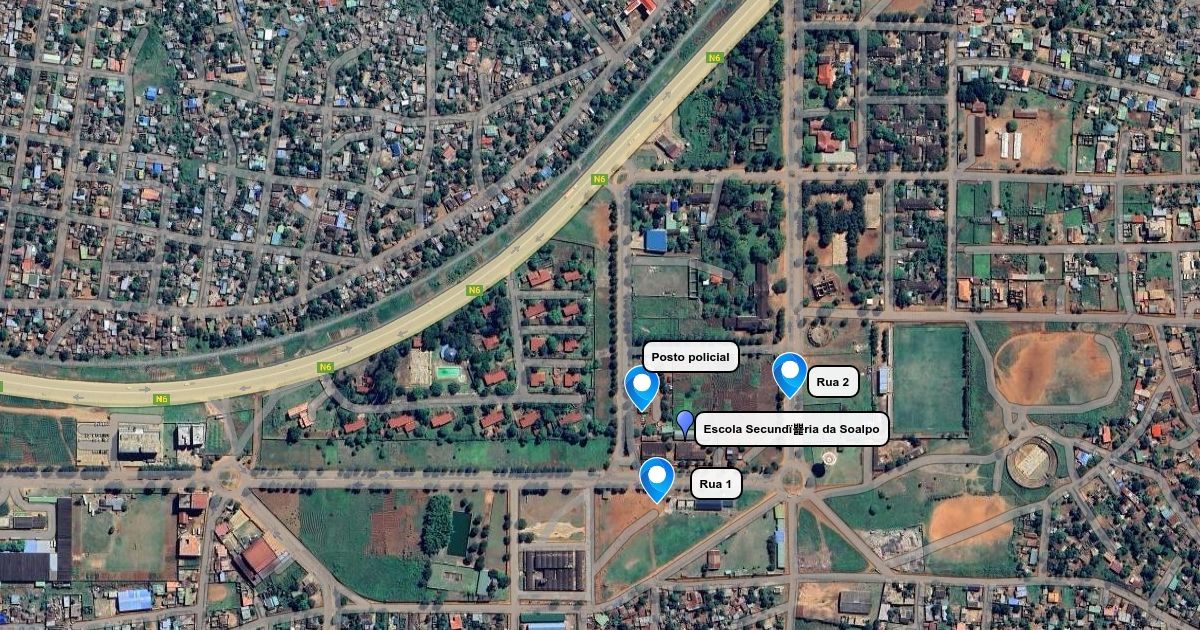Tap the Rua 2 location marker
The width and height of the screenshot is (1200, 630).
point(790,372)
